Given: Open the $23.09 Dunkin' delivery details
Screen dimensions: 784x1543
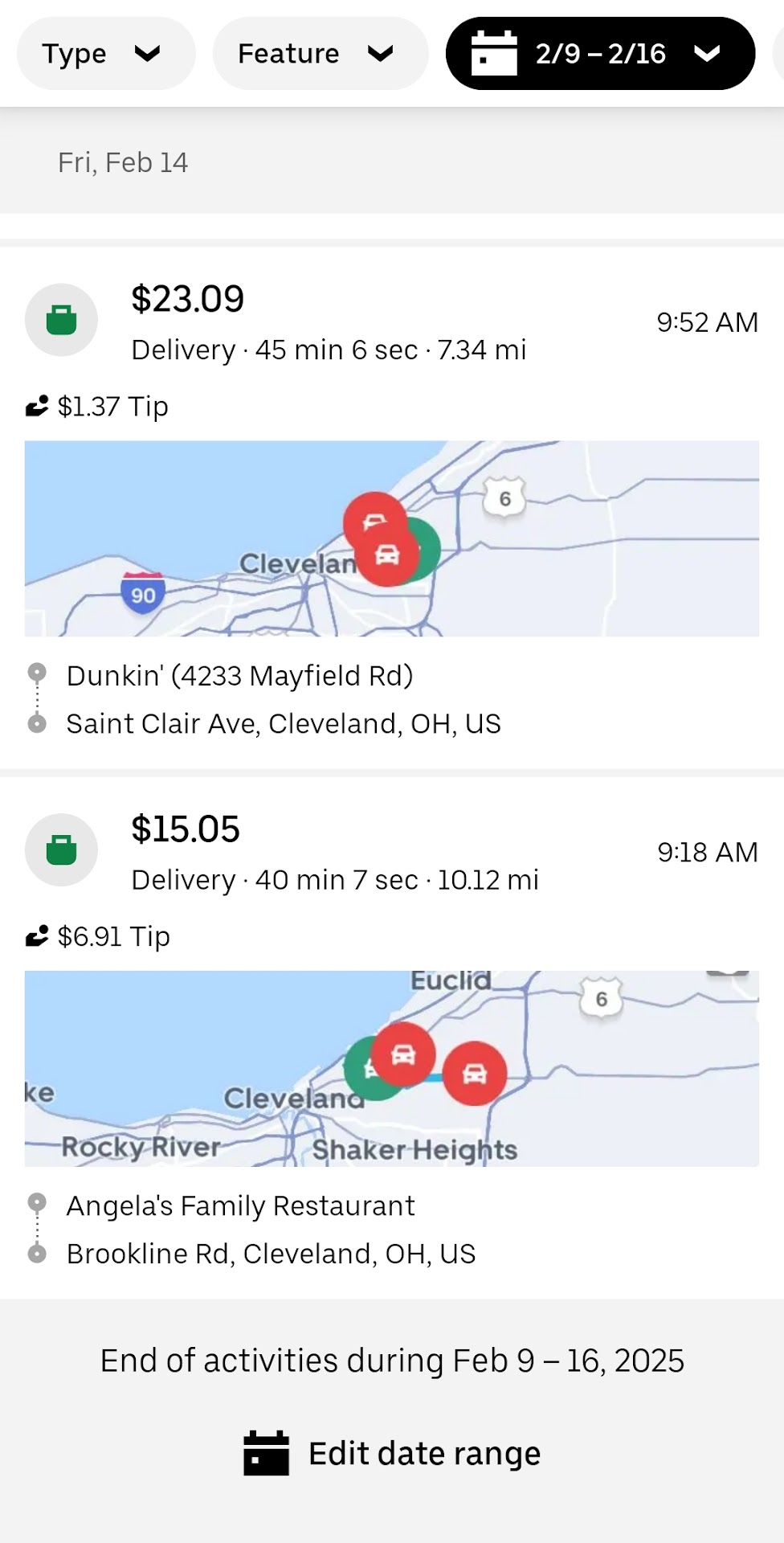Looking at the screenshot, I should click(x=329, y=323).
